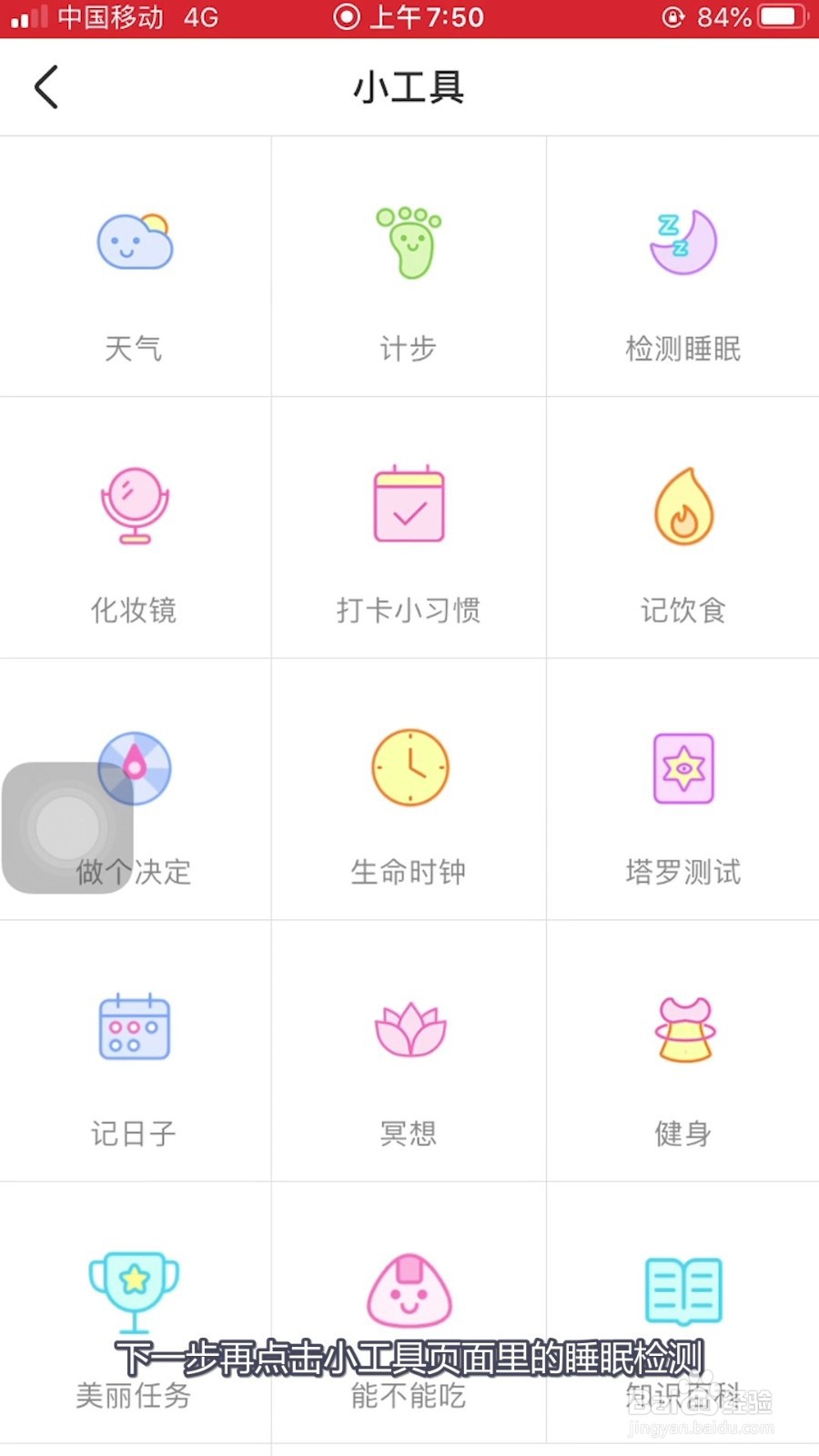Tap the AssistiveTouch floating button
819x1456 pixels.
[68, 828]
